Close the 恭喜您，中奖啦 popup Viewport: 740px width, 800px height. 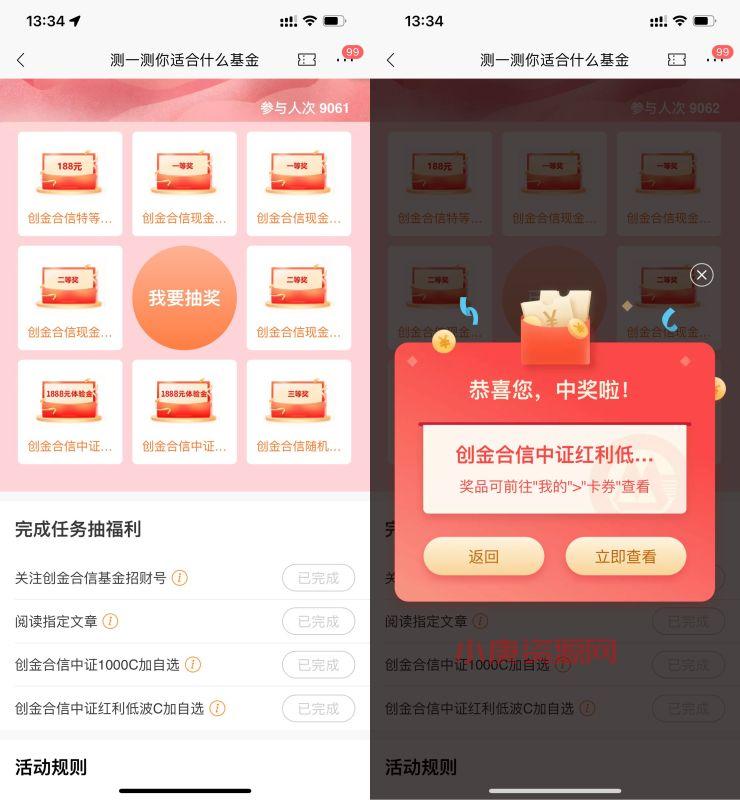pyautogui.click(x=702, y=275)
